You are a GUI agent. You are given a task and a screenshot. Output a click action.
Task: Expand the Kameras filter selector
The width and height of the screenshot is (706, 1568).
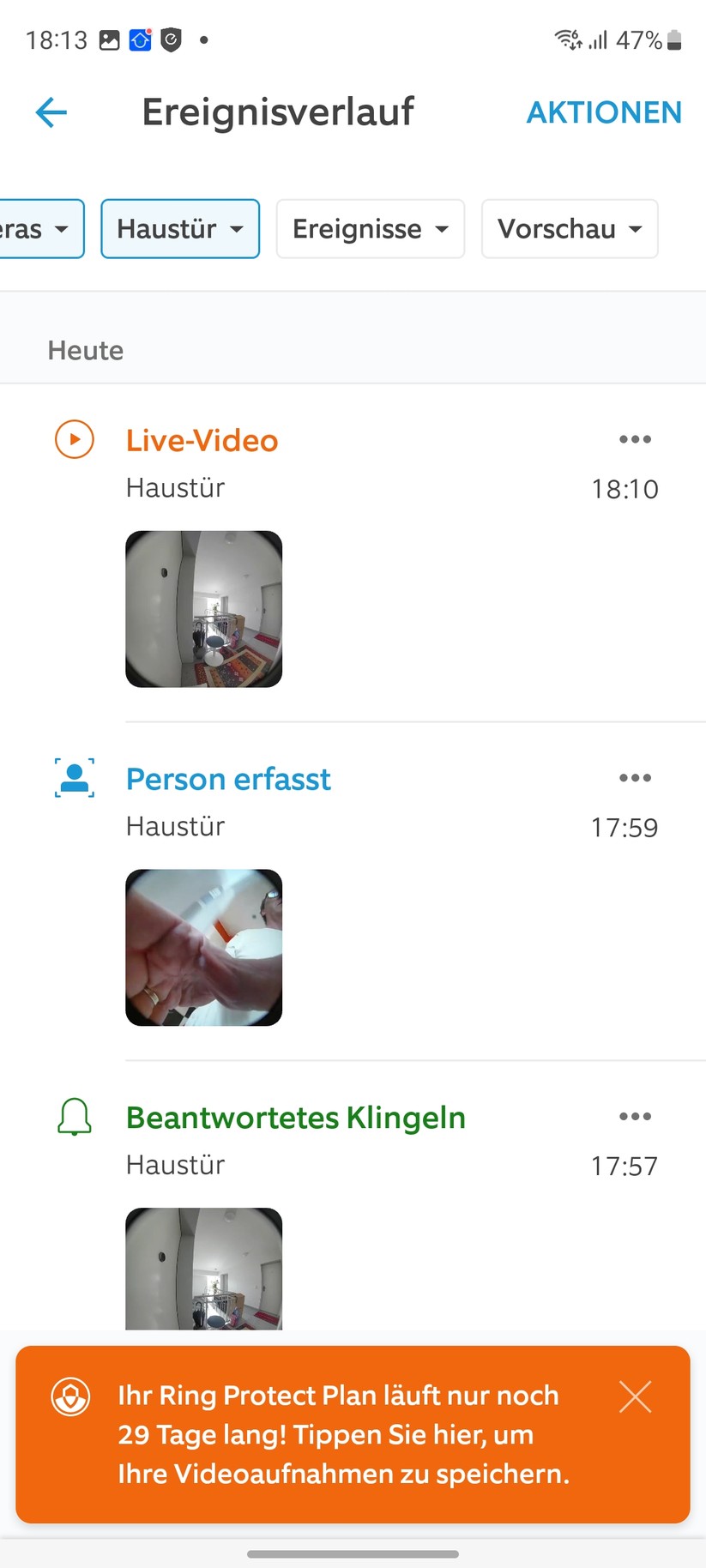tap(34, 229)
